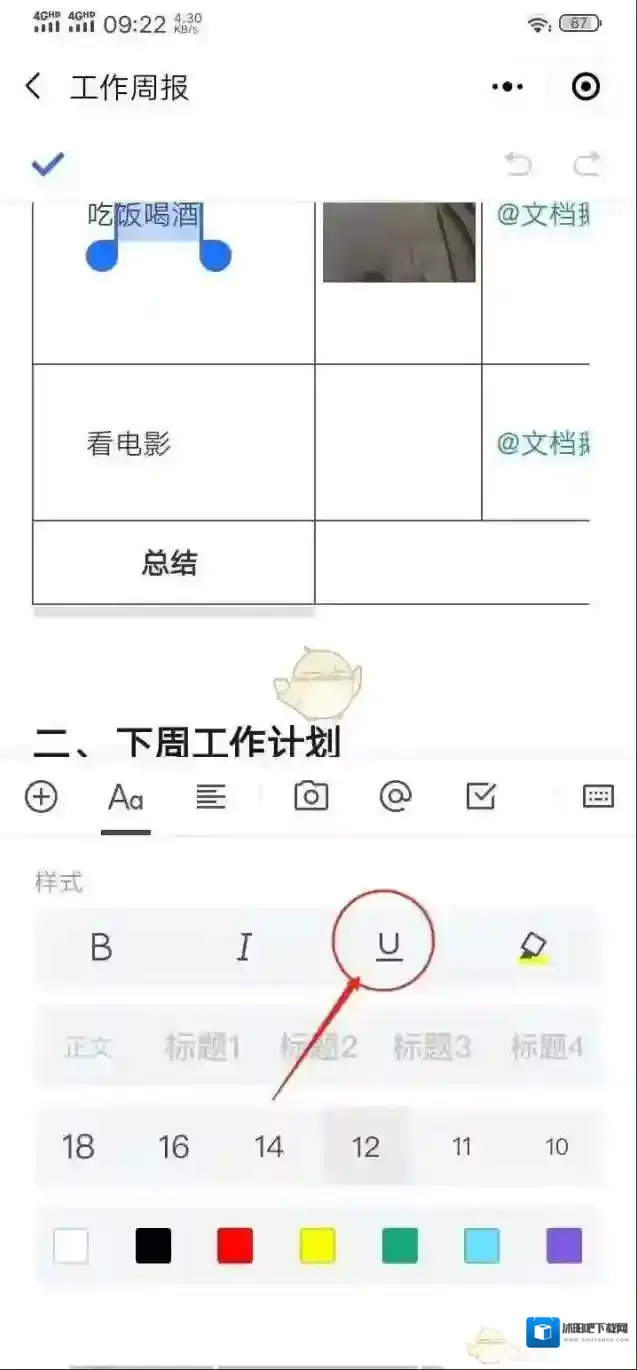Insert a photo with camera icon
The image size is (637, 1370).
coord(311,797)
